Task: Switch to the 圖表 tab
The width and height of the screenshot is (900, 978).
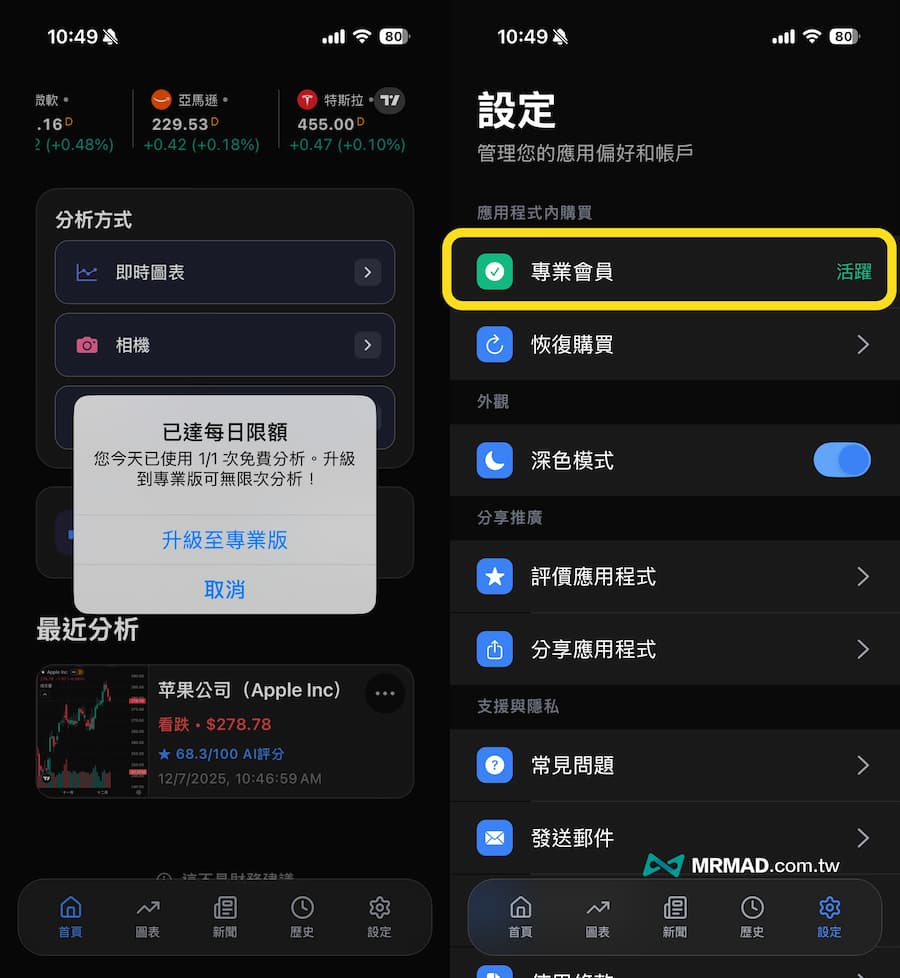Action: [147, 917]
